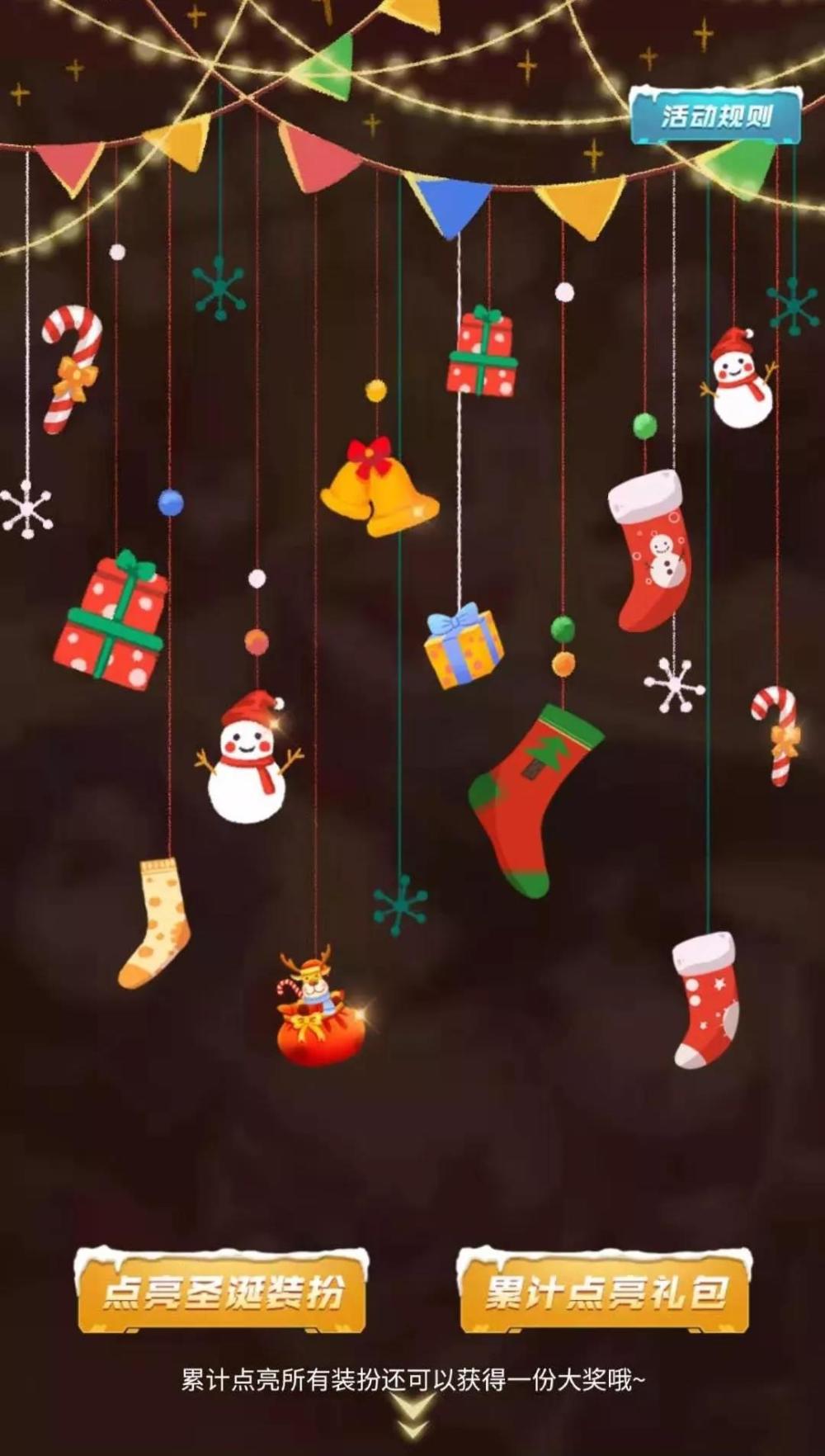Tap the 点亮圣诞装扮 button
Image resolution: width=825 pixels, height=1456 pixels.
tap(222, 1293)
